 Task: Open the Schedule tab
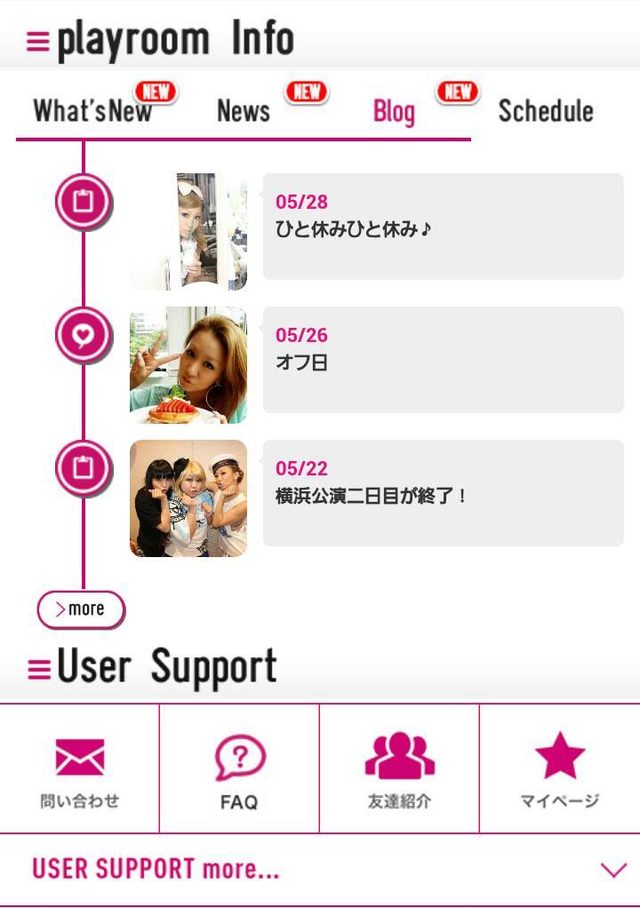coord(545,111)
